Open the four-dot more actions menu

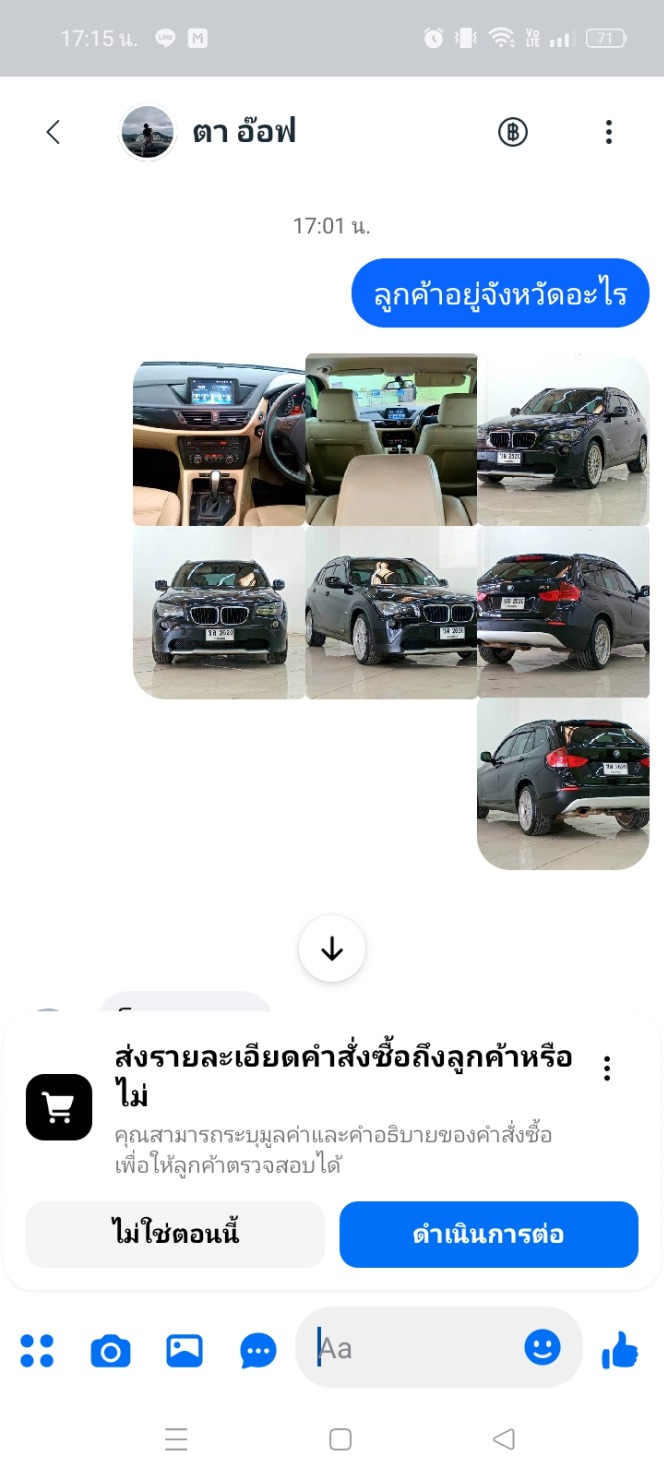coord(37,1351)
